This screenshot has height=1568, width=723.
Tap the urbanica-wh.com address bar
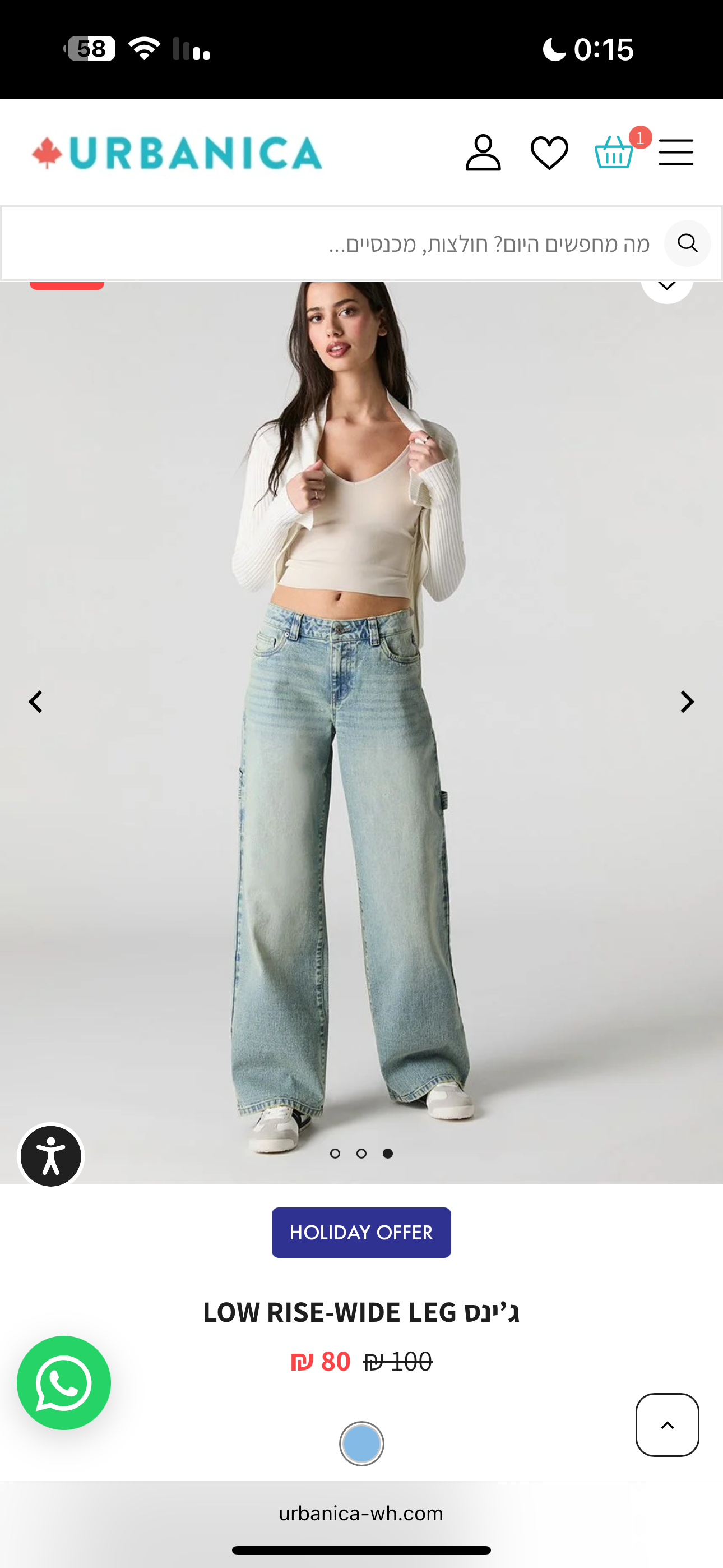click(361, 1513)
